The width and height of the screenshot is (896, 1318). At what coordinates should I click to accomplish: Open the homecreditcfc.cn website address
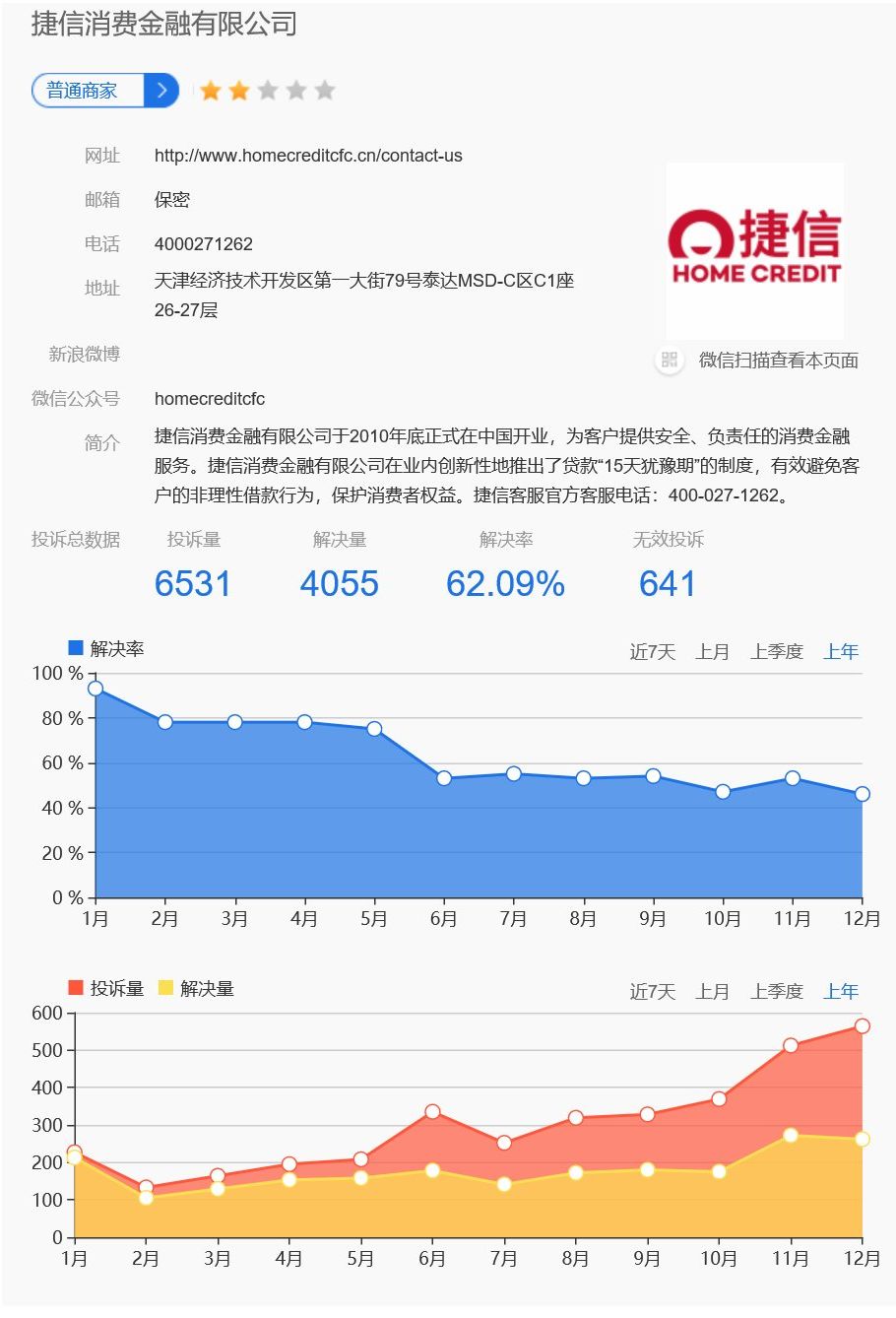coord(308,156)
